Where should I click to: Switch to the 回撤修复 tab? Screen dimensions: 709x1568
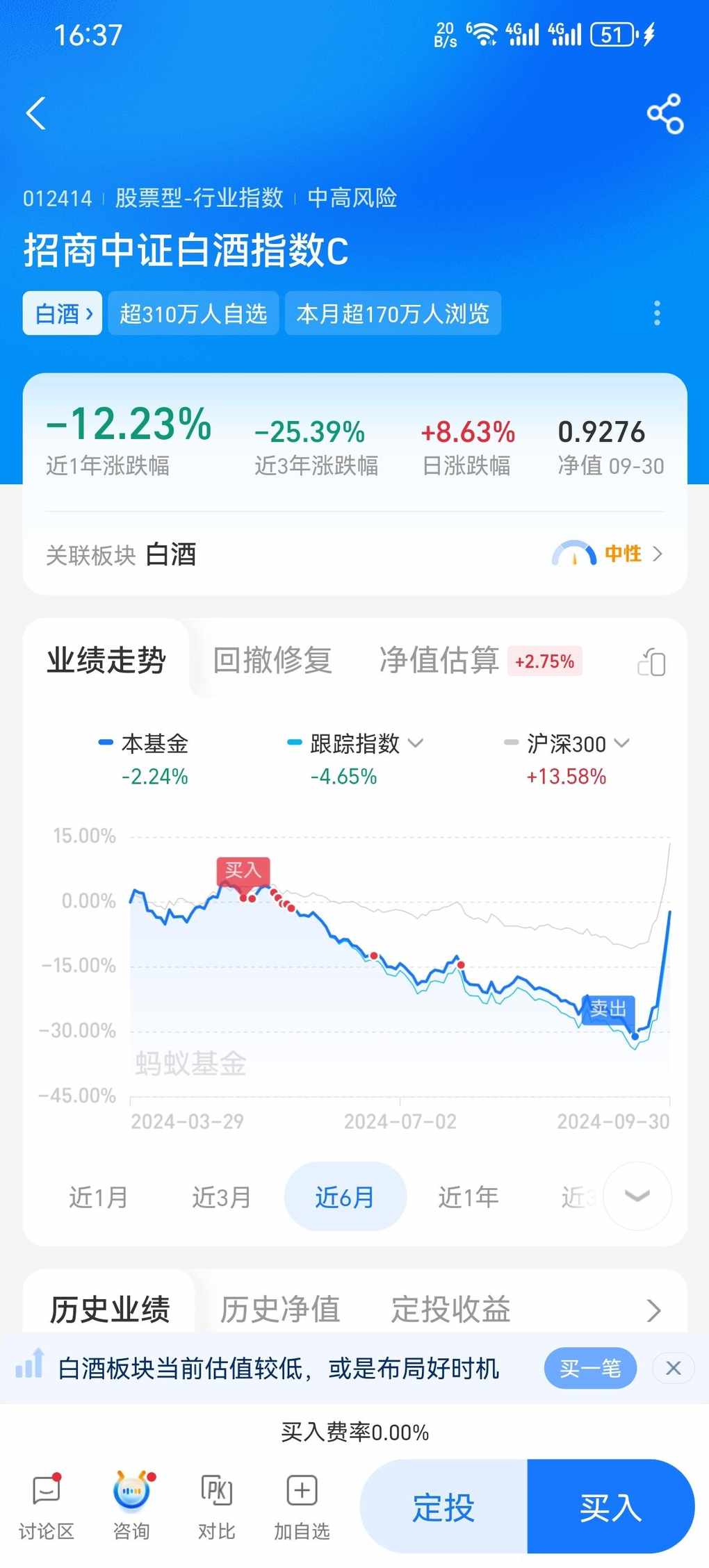click(272, 660)
